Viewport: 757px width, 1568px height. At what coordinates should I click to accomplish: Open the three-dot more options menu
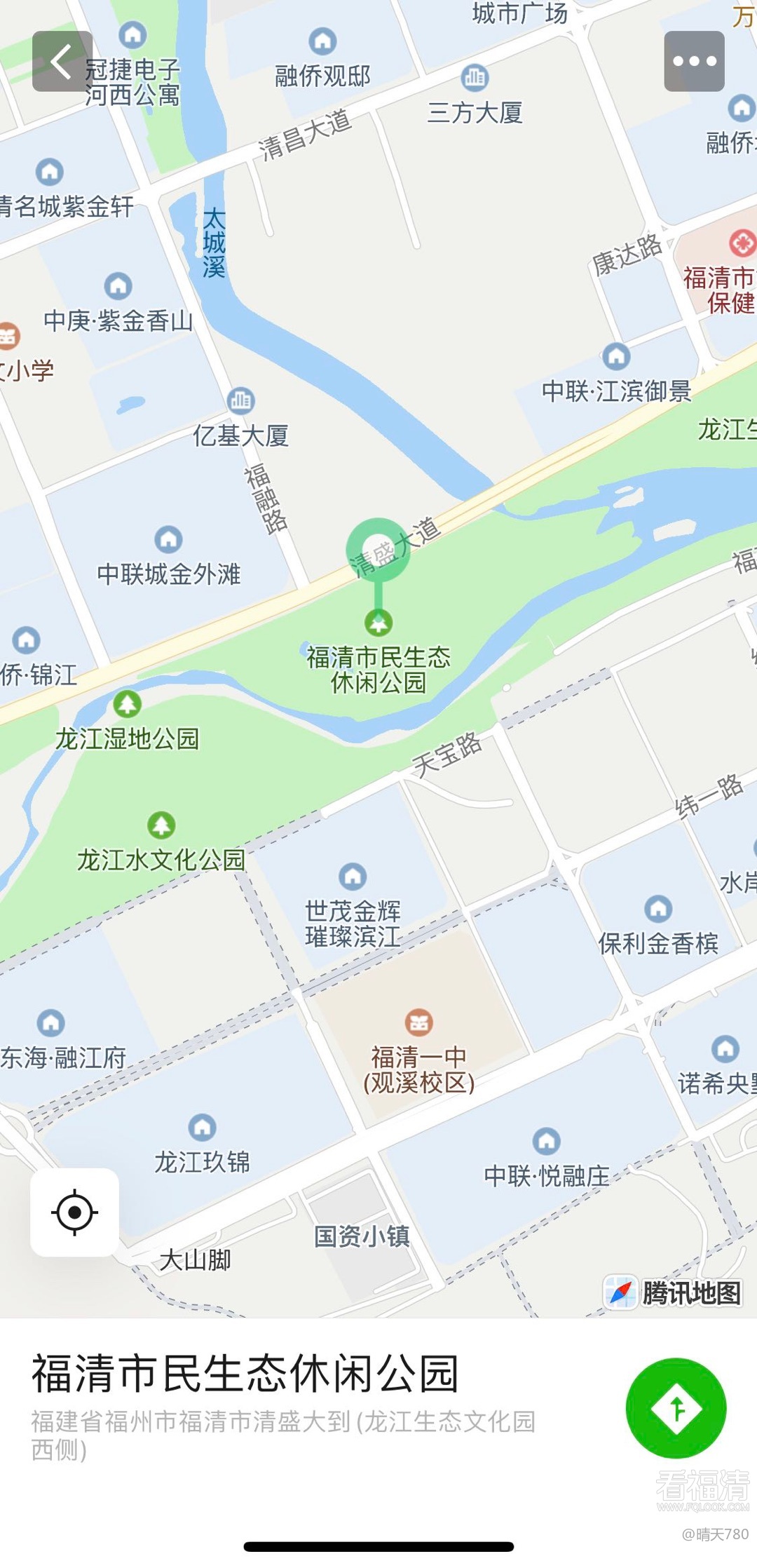[694, 61]
